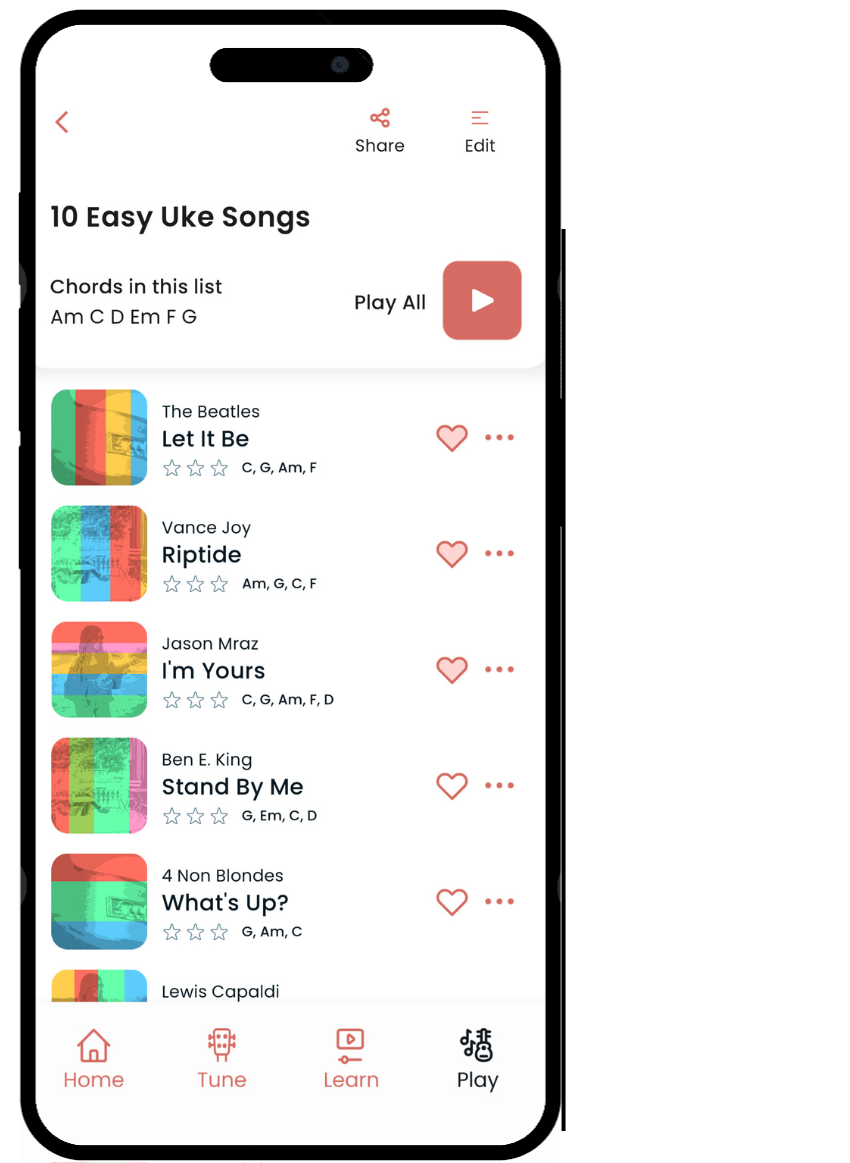
Task: Open Stand By Me by Ben E. King
Action: tap(232, 787)
